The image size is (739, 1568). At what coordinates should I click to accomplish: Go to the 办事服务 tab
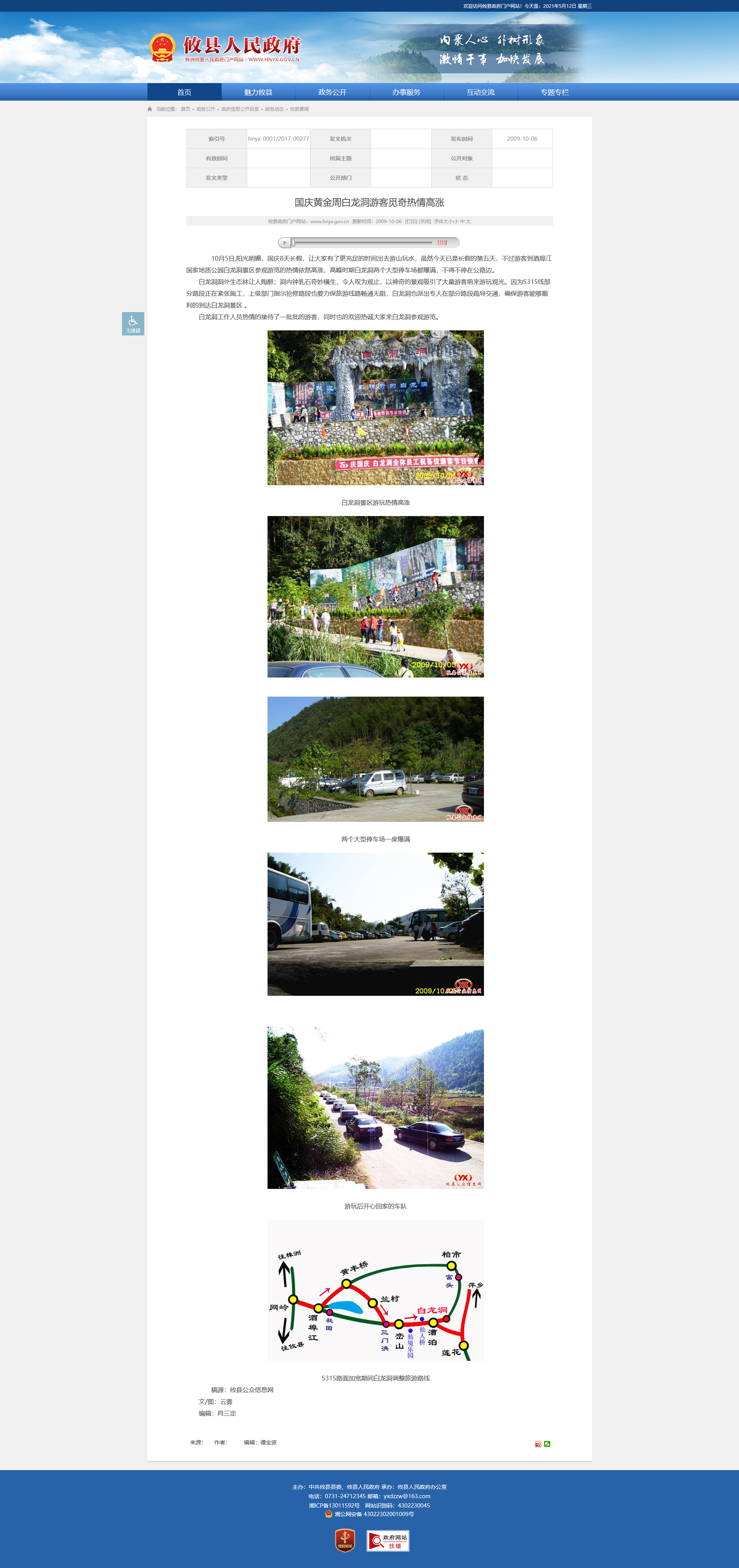[x=406, y=92]
